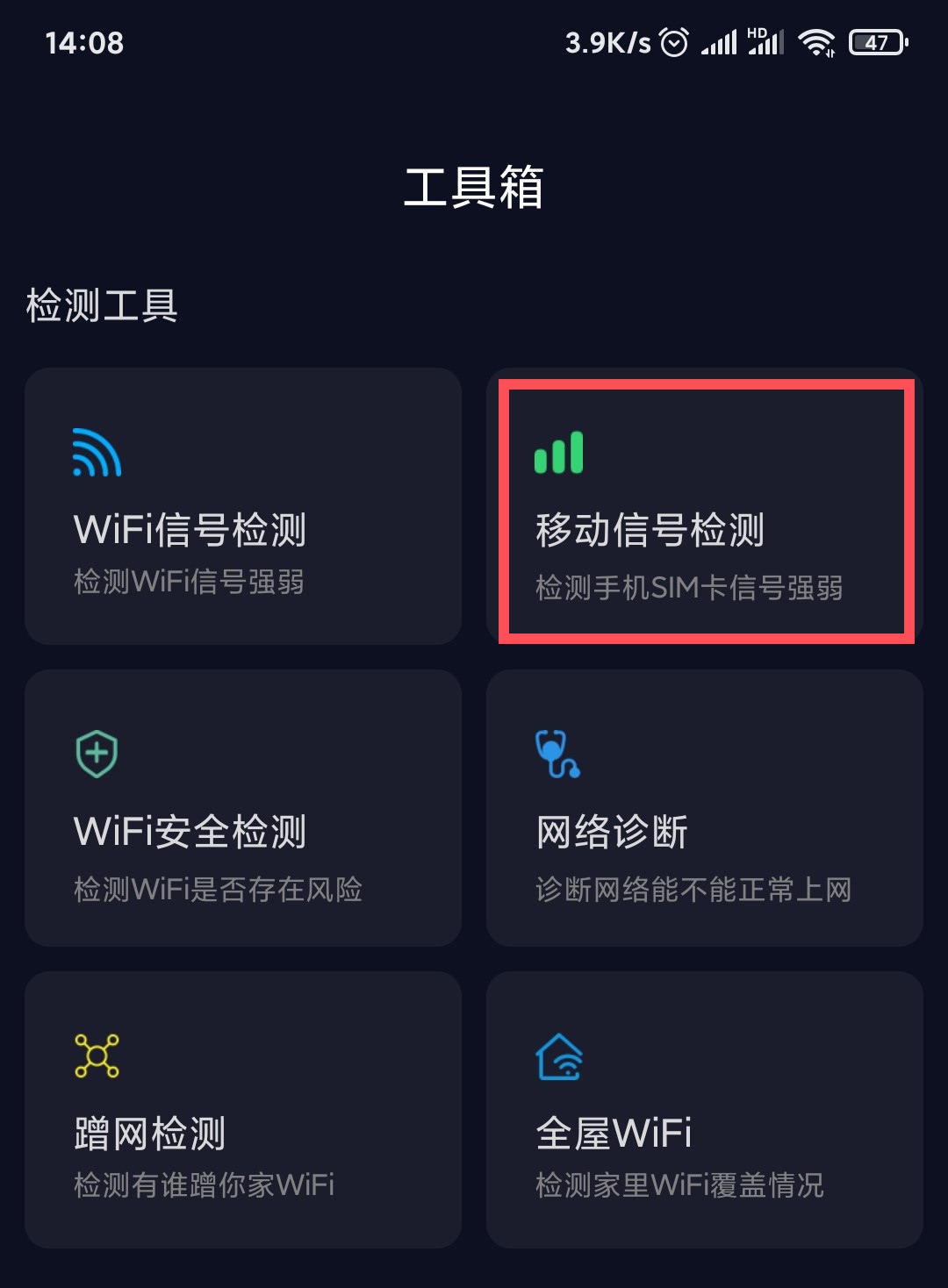The image size is (948, 1288).
Task: Select the blue WiFi signal detection icon
Action: [x=97, y=454]
